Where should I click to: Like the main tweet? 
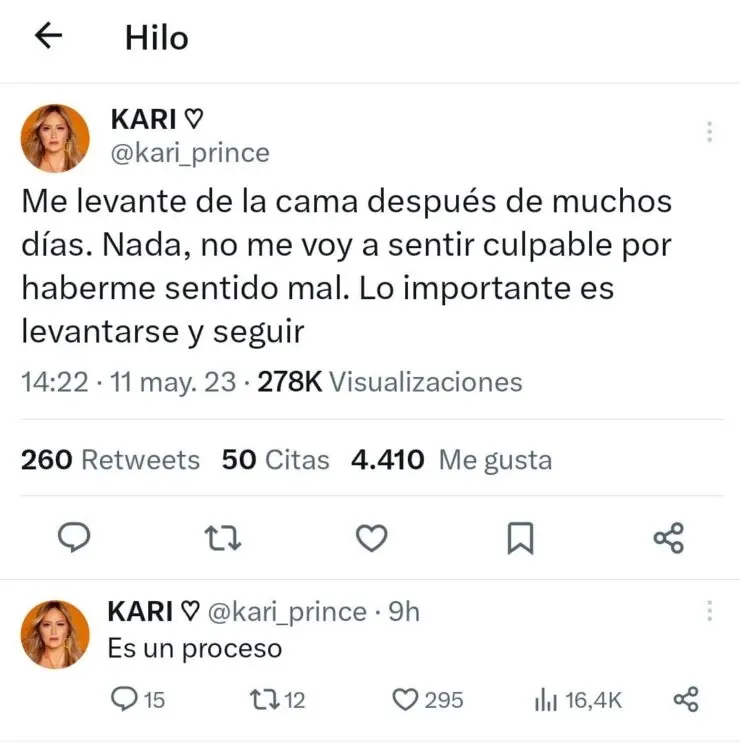pos(371,539)
